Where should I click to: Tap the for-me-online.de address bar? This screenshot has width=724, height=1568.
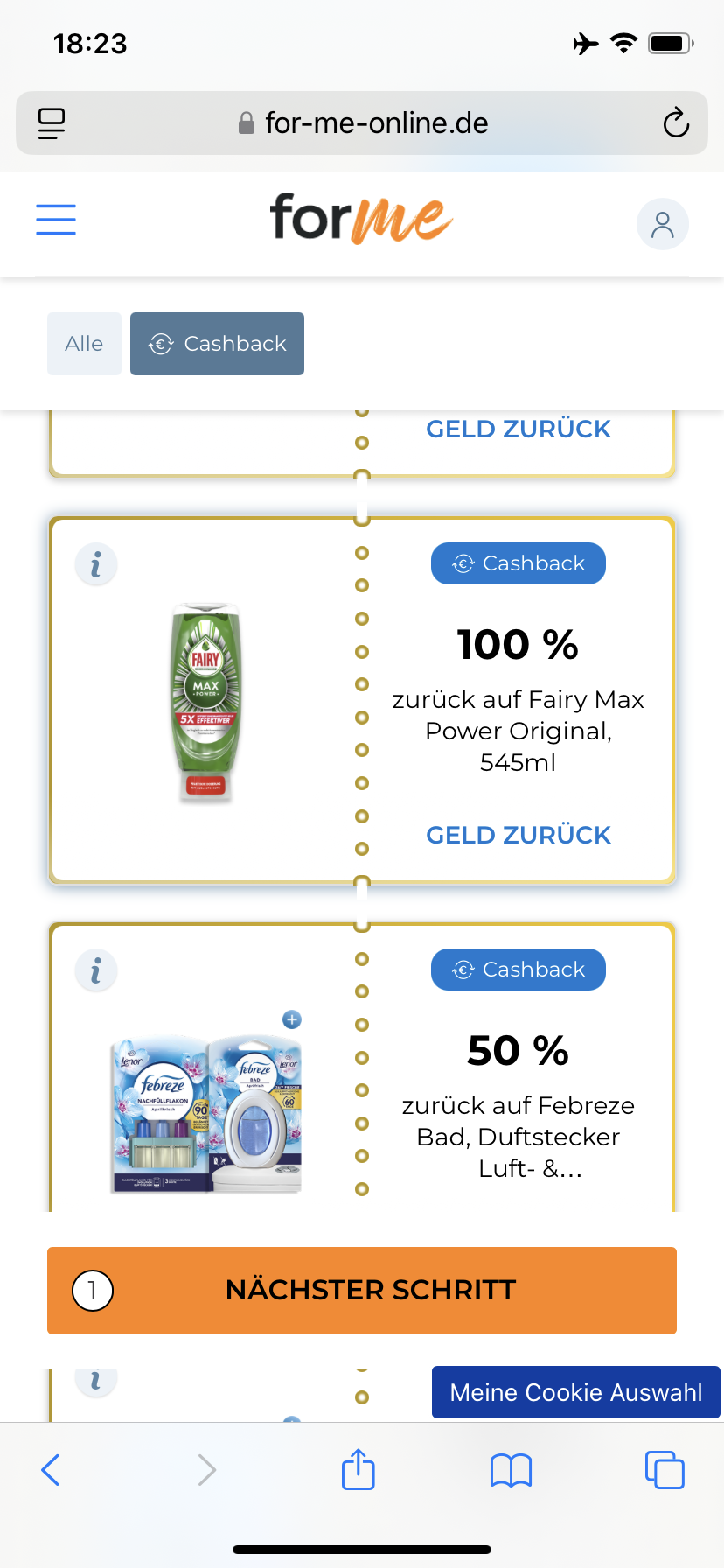tap(363, 123)
